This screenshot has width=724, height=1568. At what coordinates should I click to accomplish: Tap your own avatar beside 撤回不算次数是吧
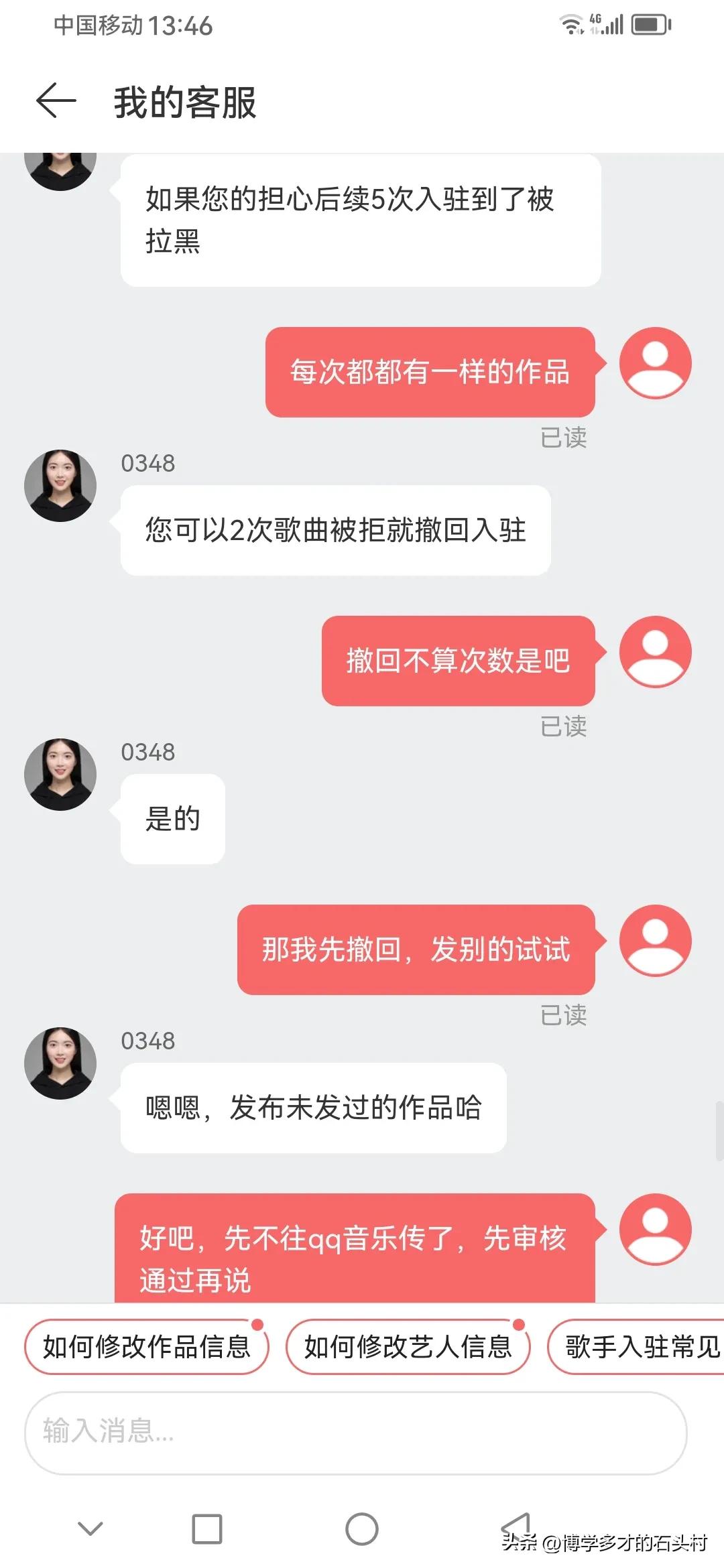point(655,655)
